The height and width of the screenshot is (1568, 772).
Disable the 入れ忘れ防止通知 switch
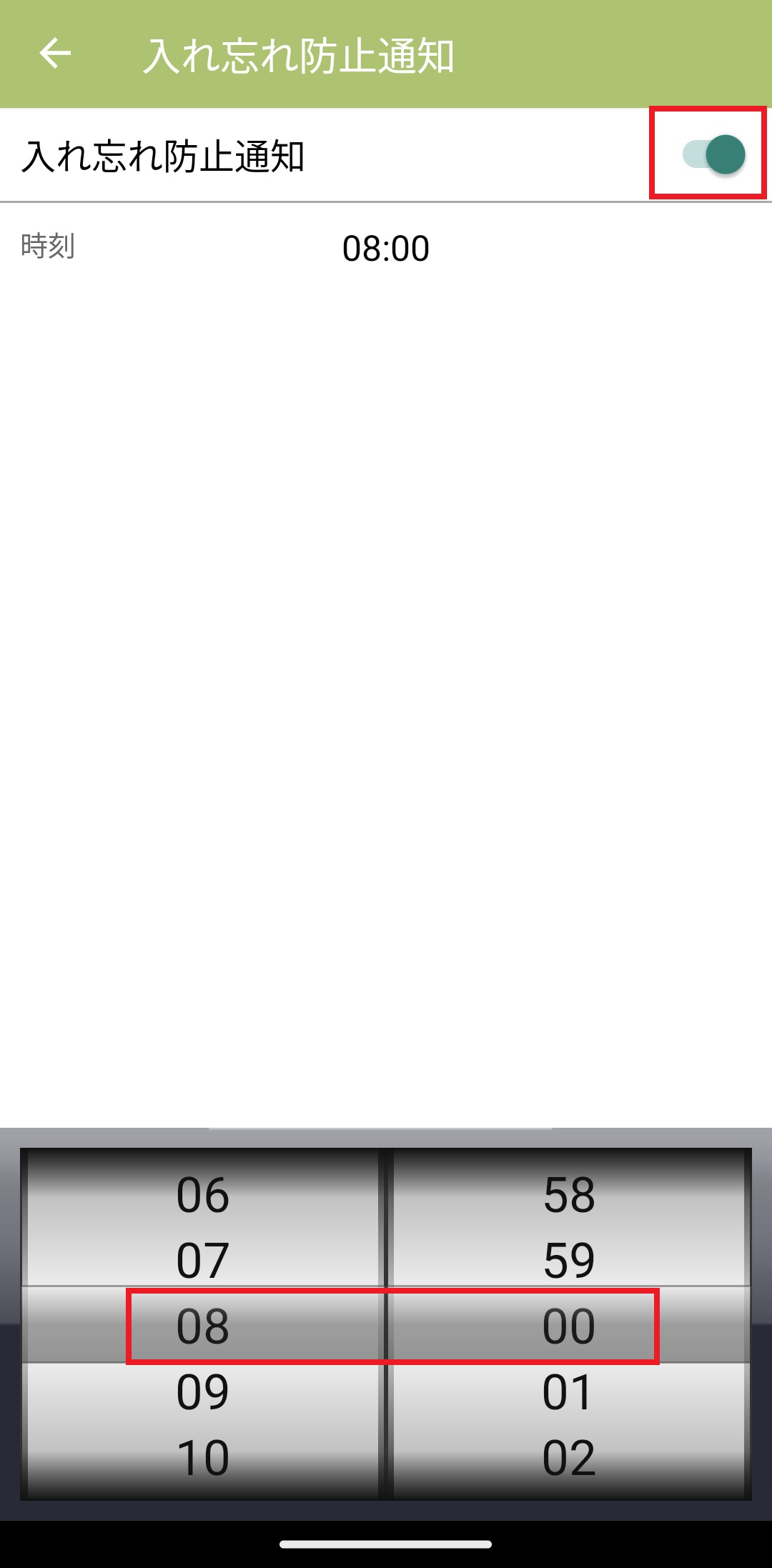point(713,154)
